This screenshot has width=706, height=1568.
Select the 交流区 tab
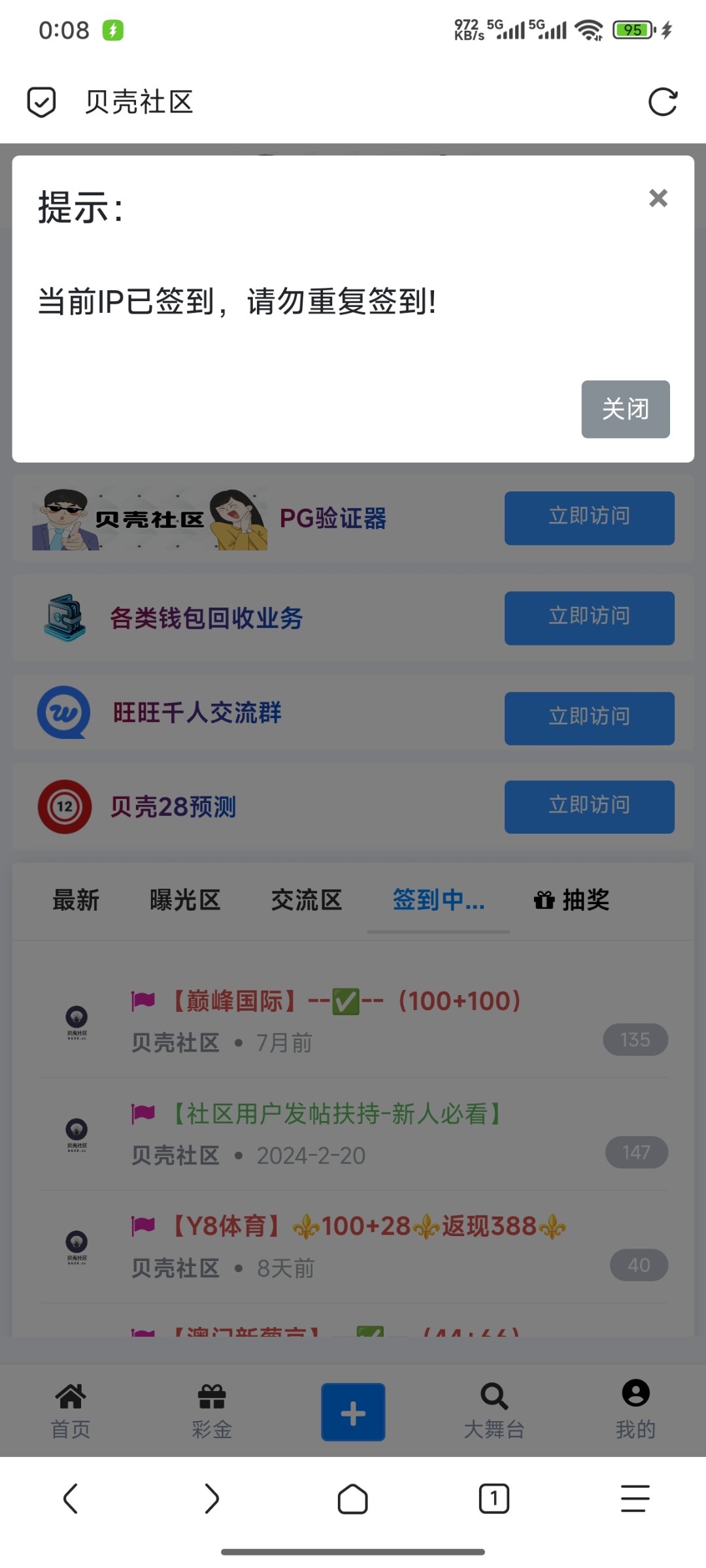307,900
